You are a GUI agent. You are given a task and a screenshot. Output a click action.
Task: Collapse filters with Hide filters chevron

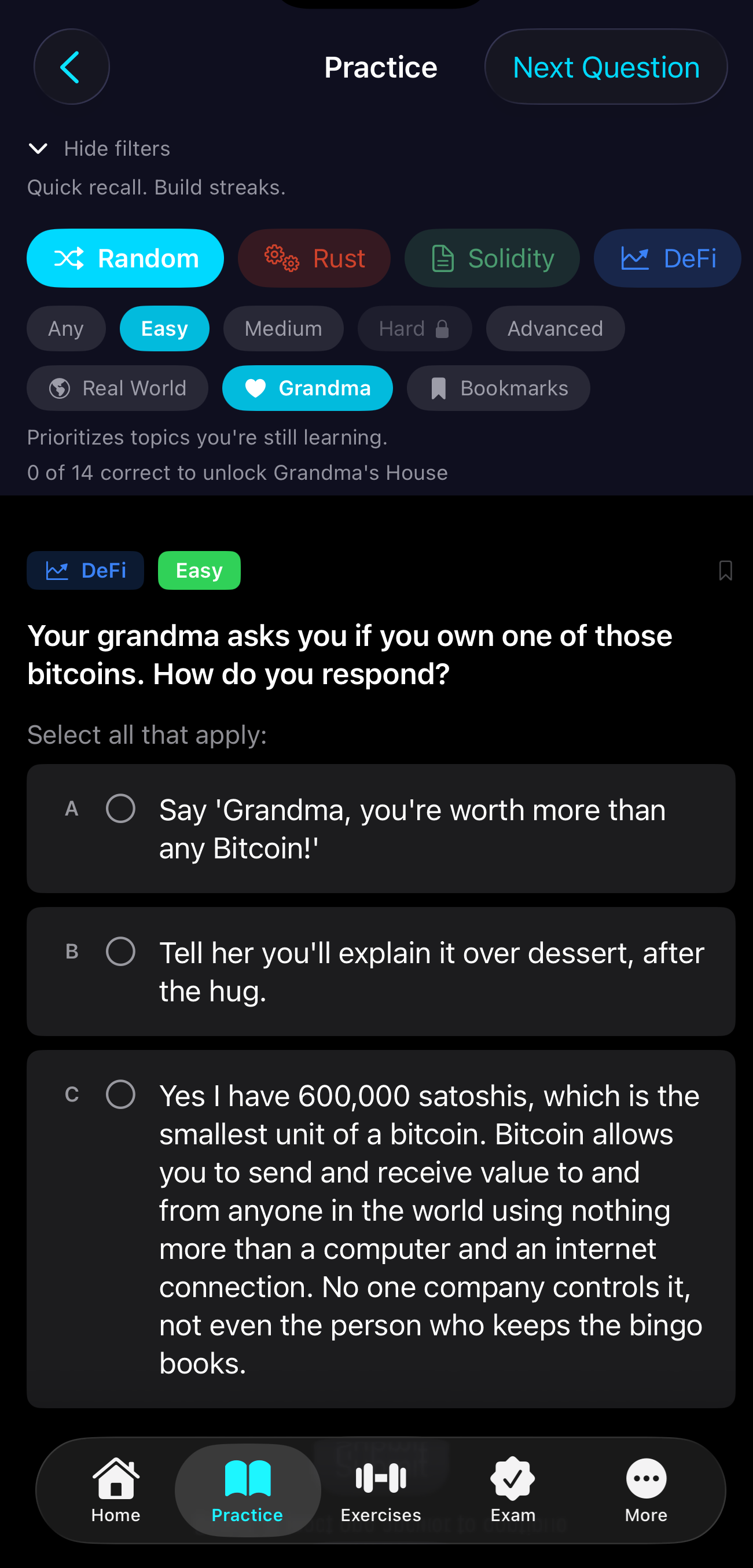tap(38, 148)
